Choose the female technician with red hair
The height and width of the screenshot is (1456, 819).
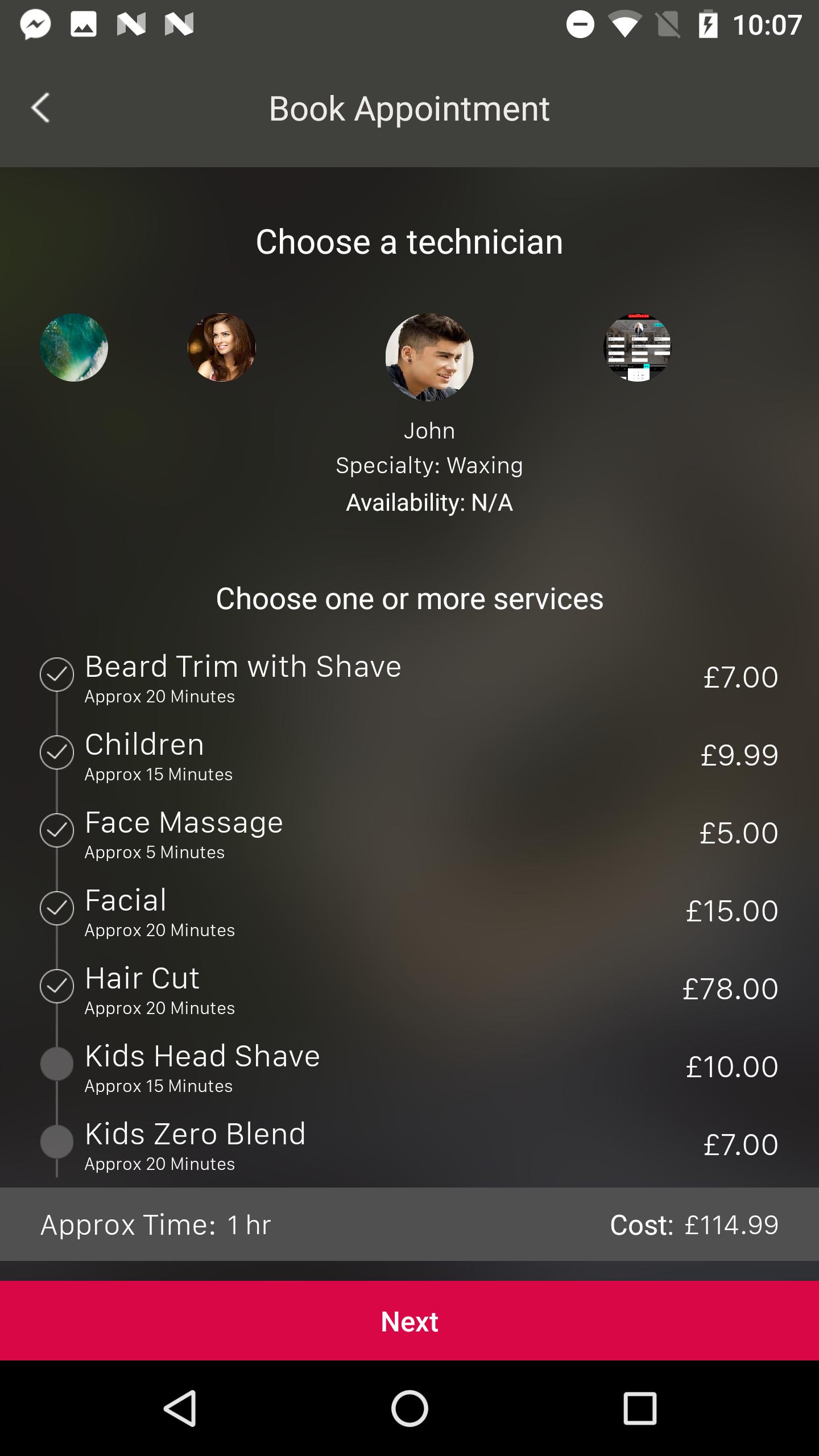click(x=222, y=348)
